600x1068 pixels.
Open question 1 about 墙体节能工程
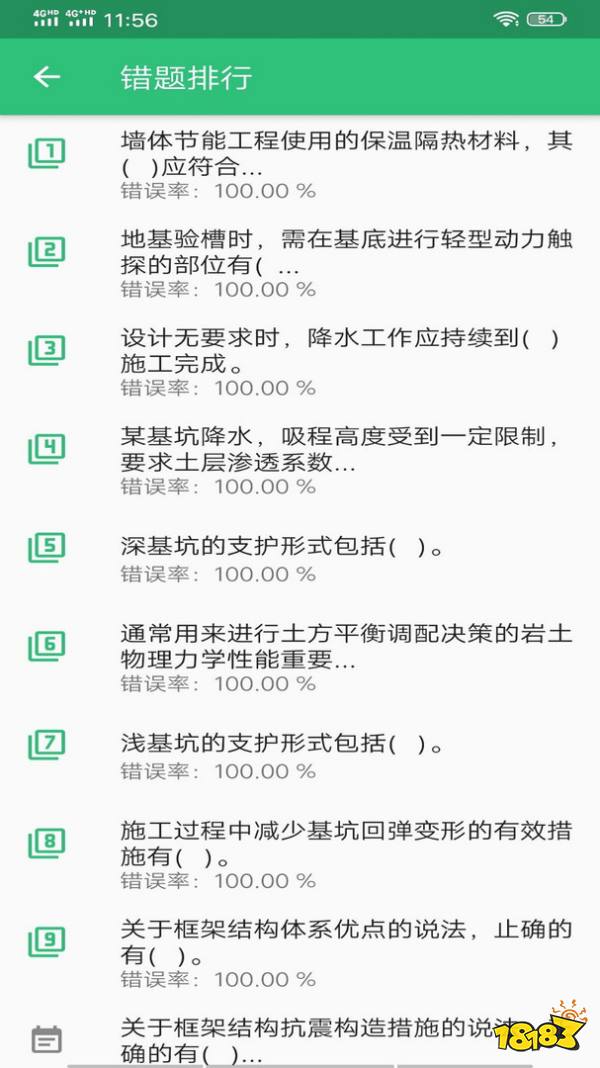coord(300,166)
